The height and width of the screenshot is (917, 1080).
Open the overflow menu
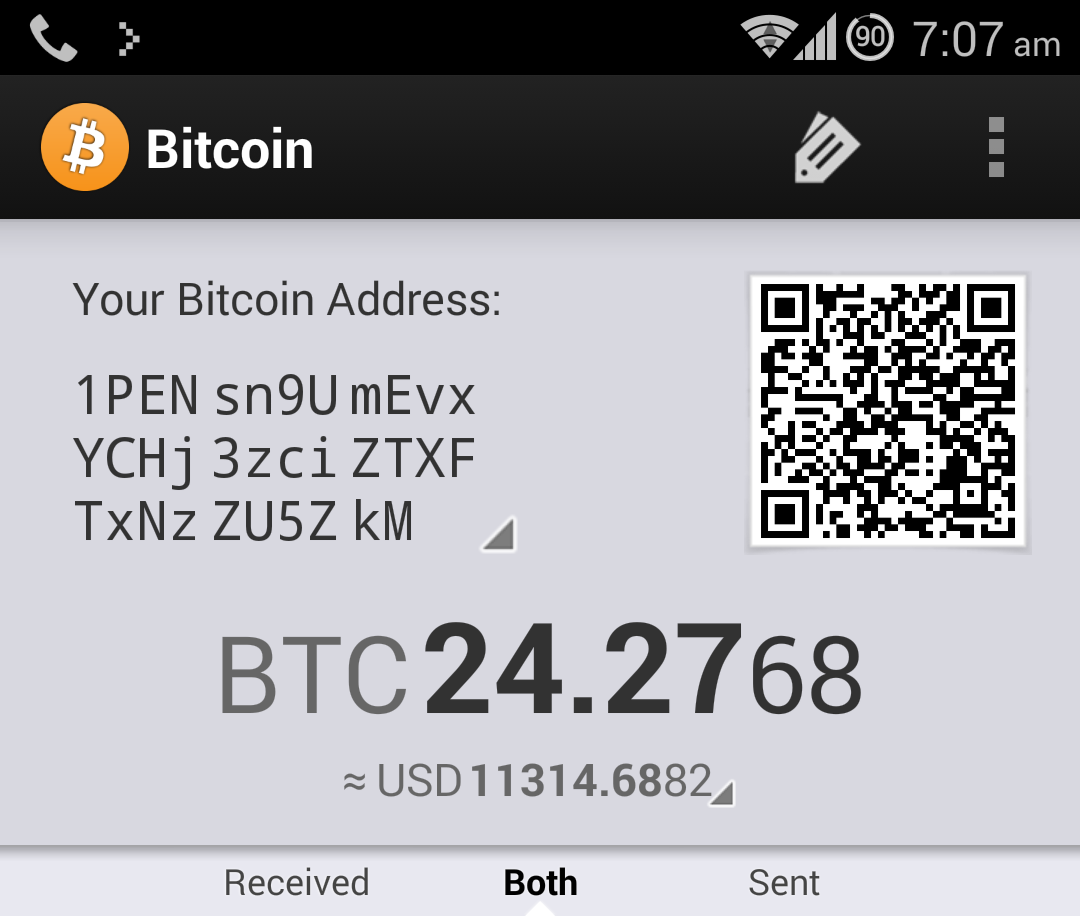995,148
